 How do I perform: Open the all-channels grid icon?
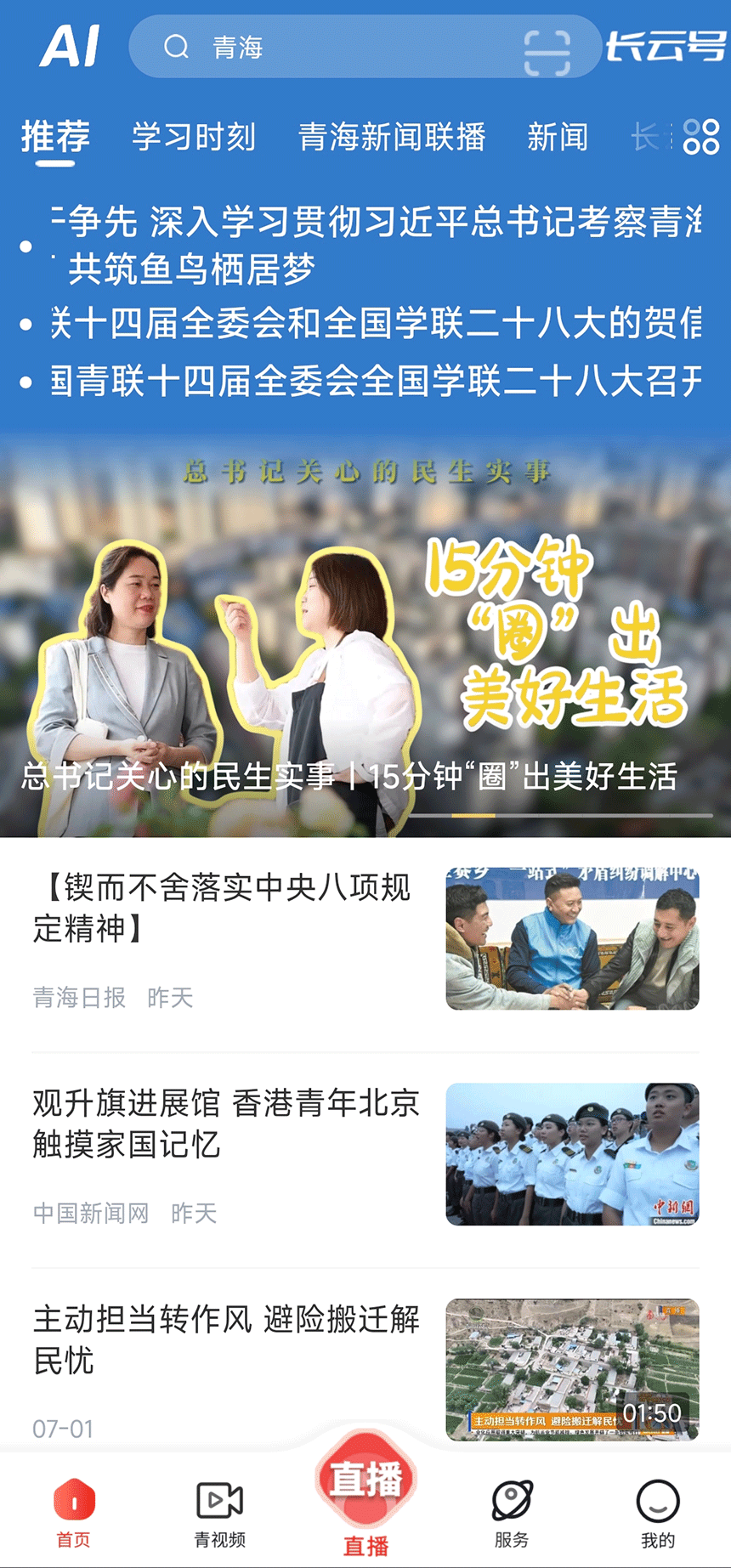[x=701, y=137]
